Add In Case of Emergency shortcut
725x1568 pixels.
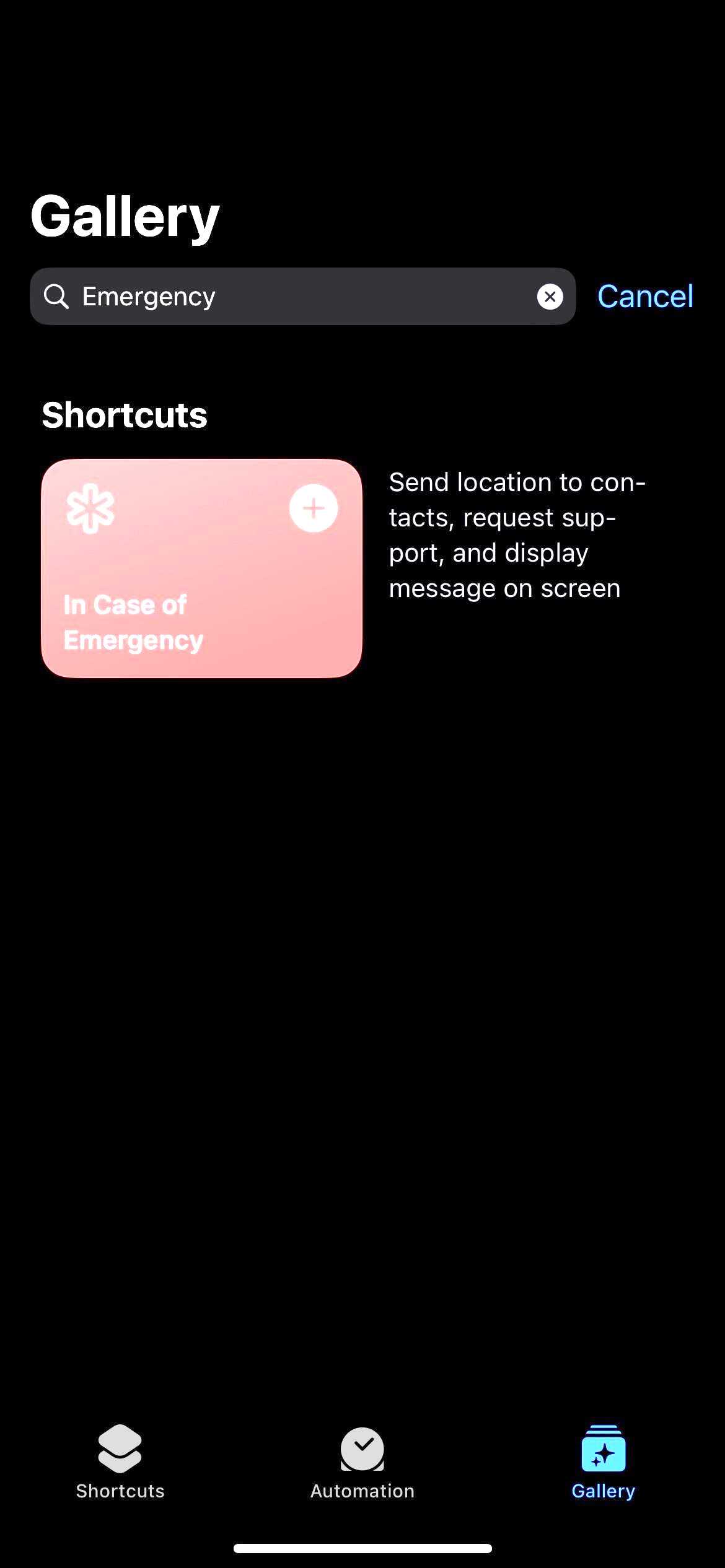[314, 508]
